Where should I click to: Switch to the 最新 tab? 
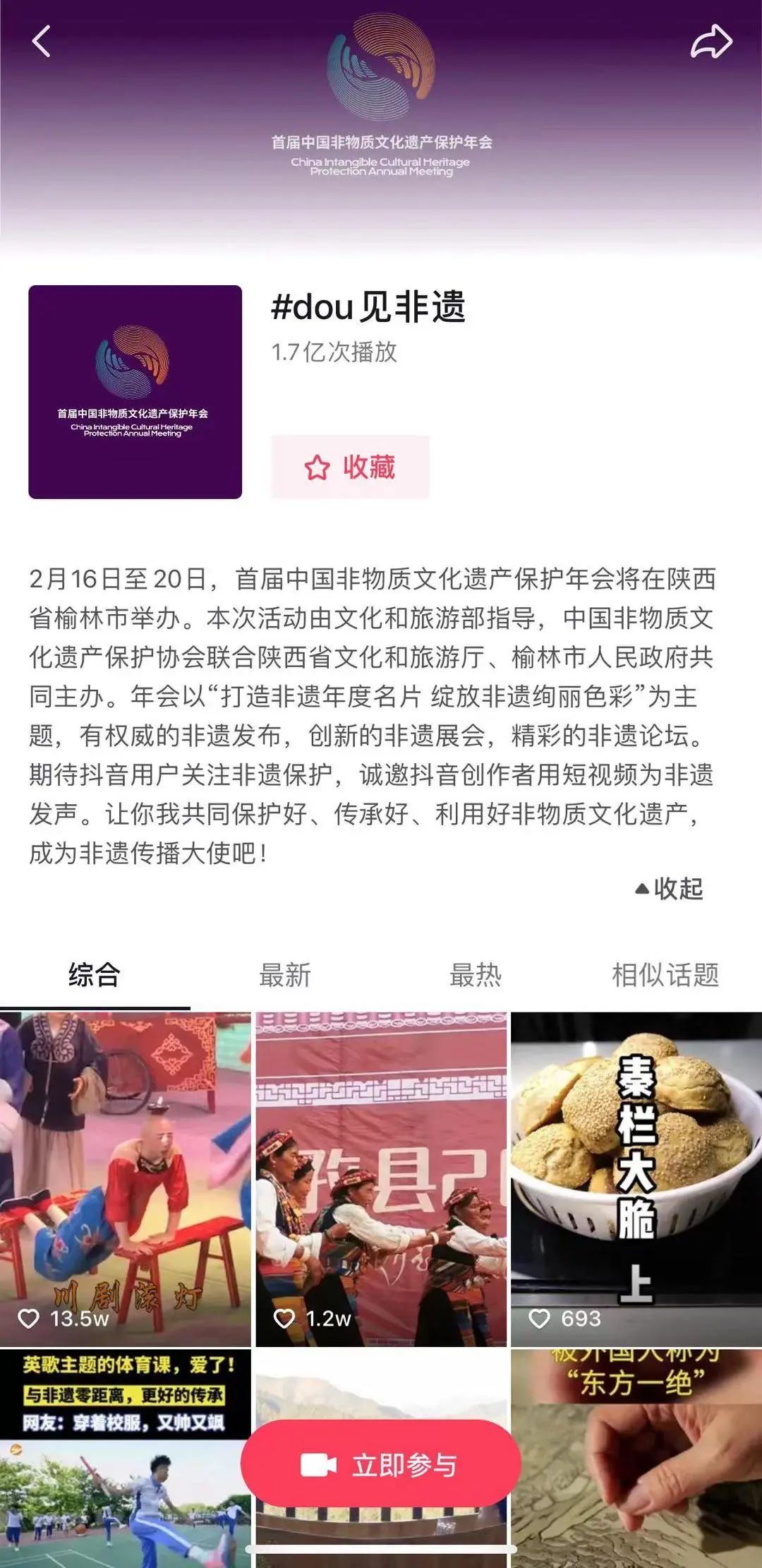pos(285,976)
